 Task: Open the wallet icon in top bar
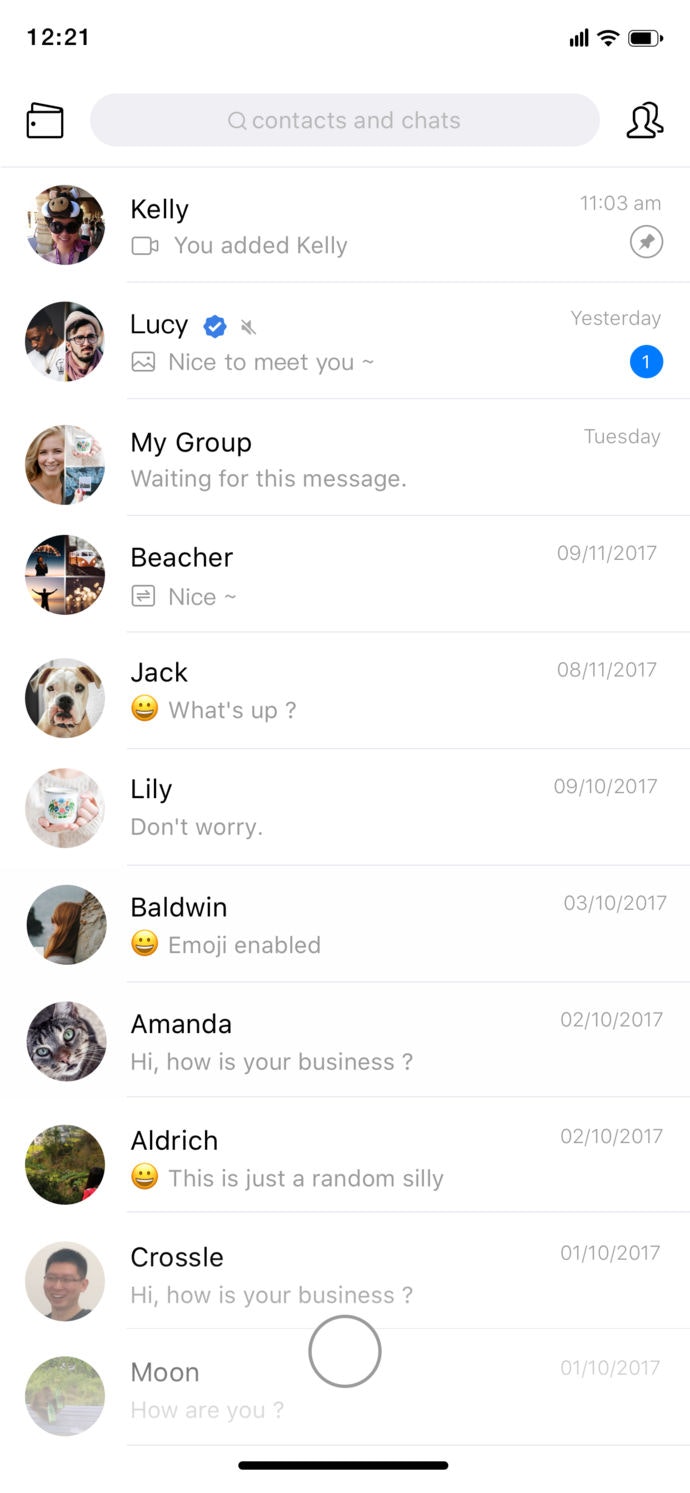pos(45,121)
